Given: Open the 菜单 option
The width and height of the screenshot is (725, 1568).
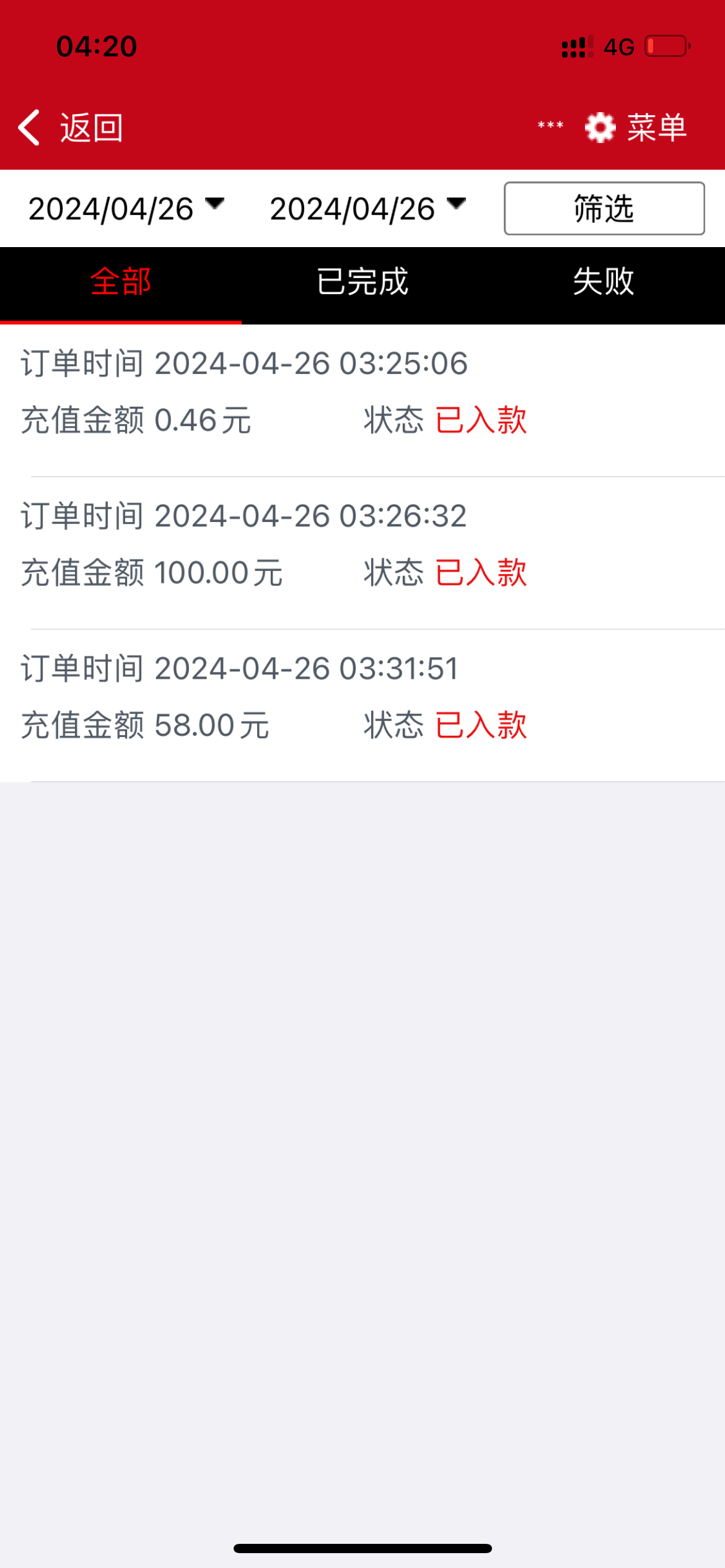Looking at the screenshot, I should click(x=657, y=127).
